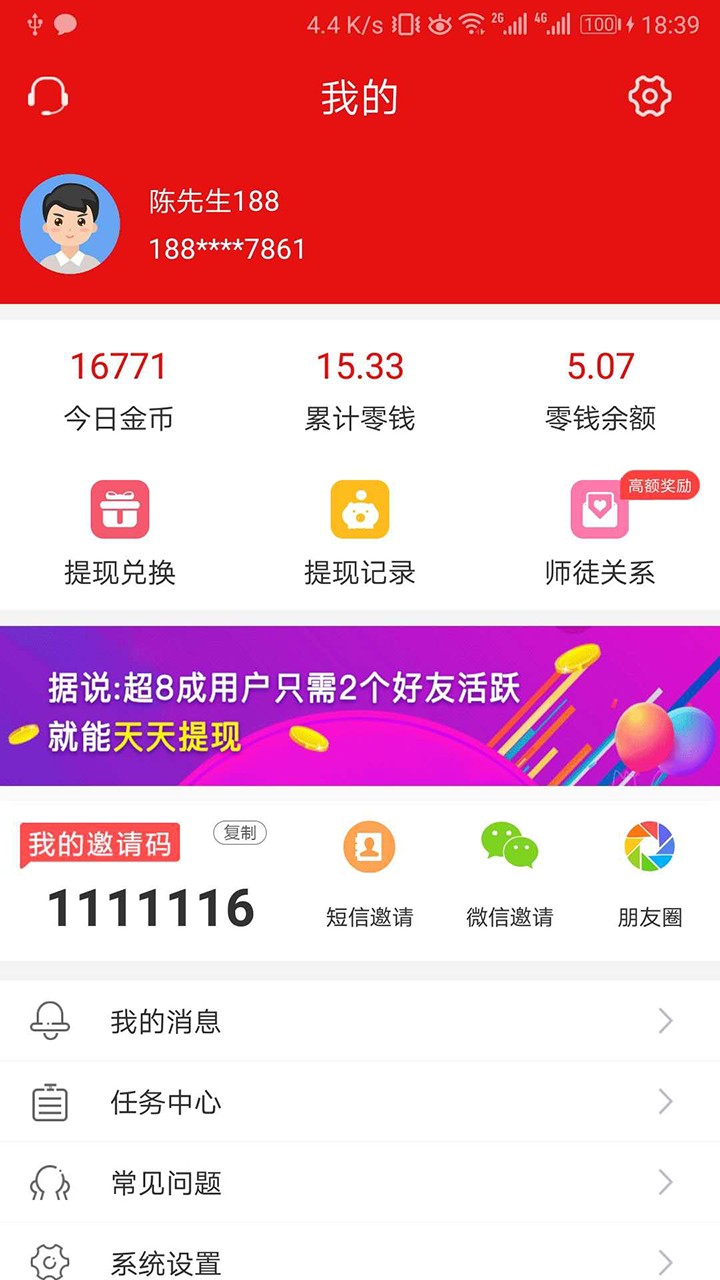Tap the profile avatar of 陈先生188
The height and width of the screenshot is (1280, 720).
point(70,224)
